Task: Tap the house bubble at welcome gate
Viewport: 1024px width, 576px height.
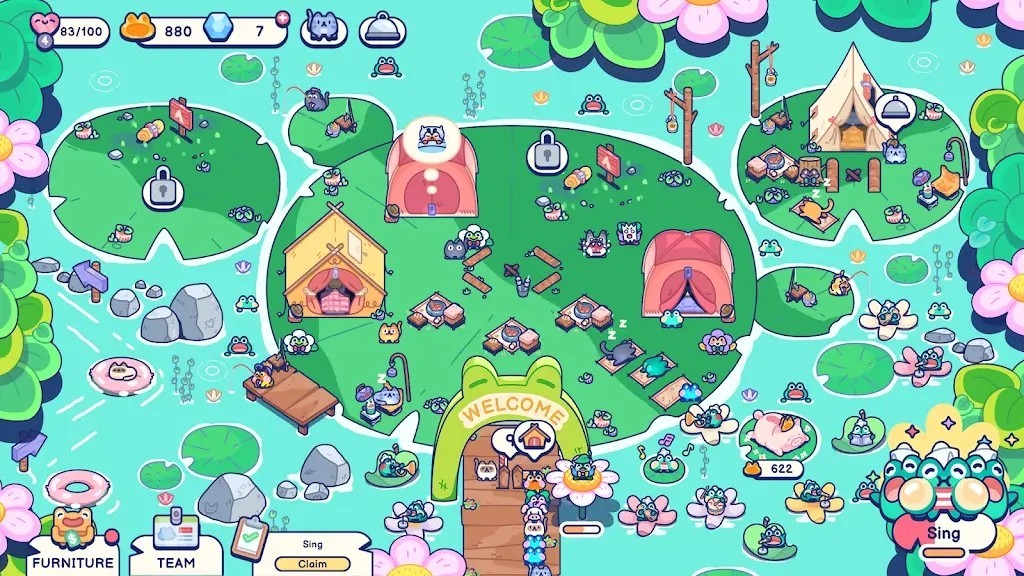Action: pos(534,437)
